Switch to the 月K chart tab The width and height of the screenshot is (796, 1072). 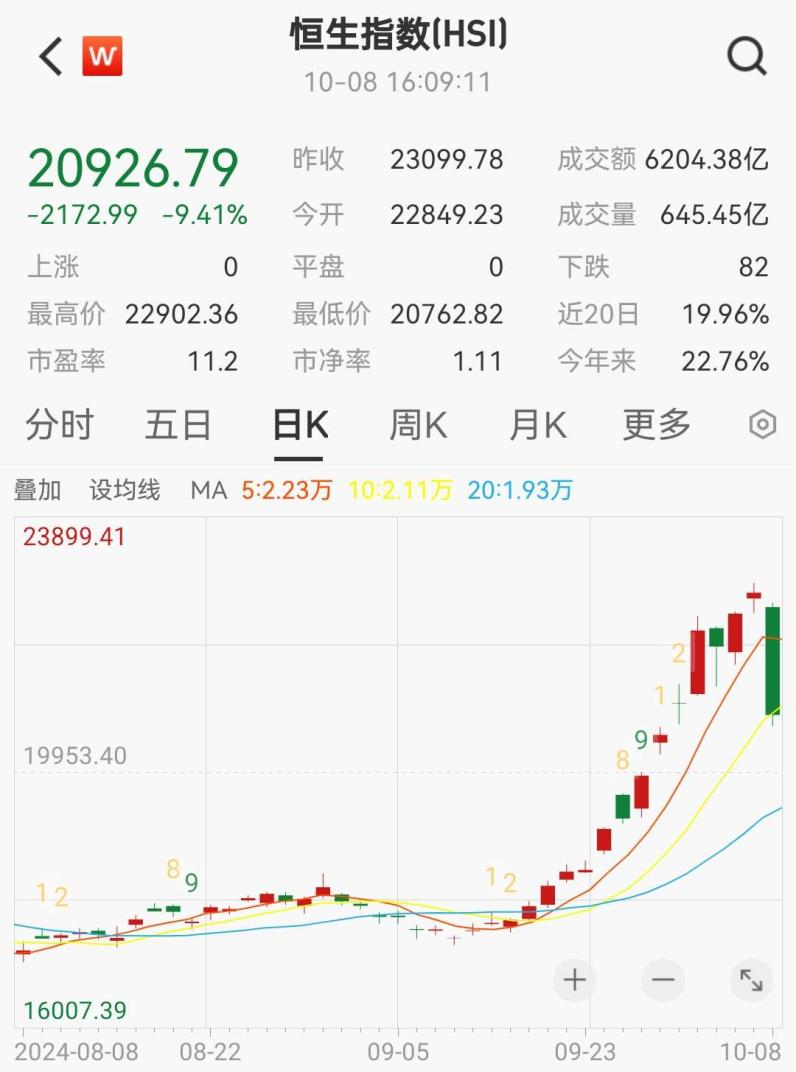coord(537,426)
